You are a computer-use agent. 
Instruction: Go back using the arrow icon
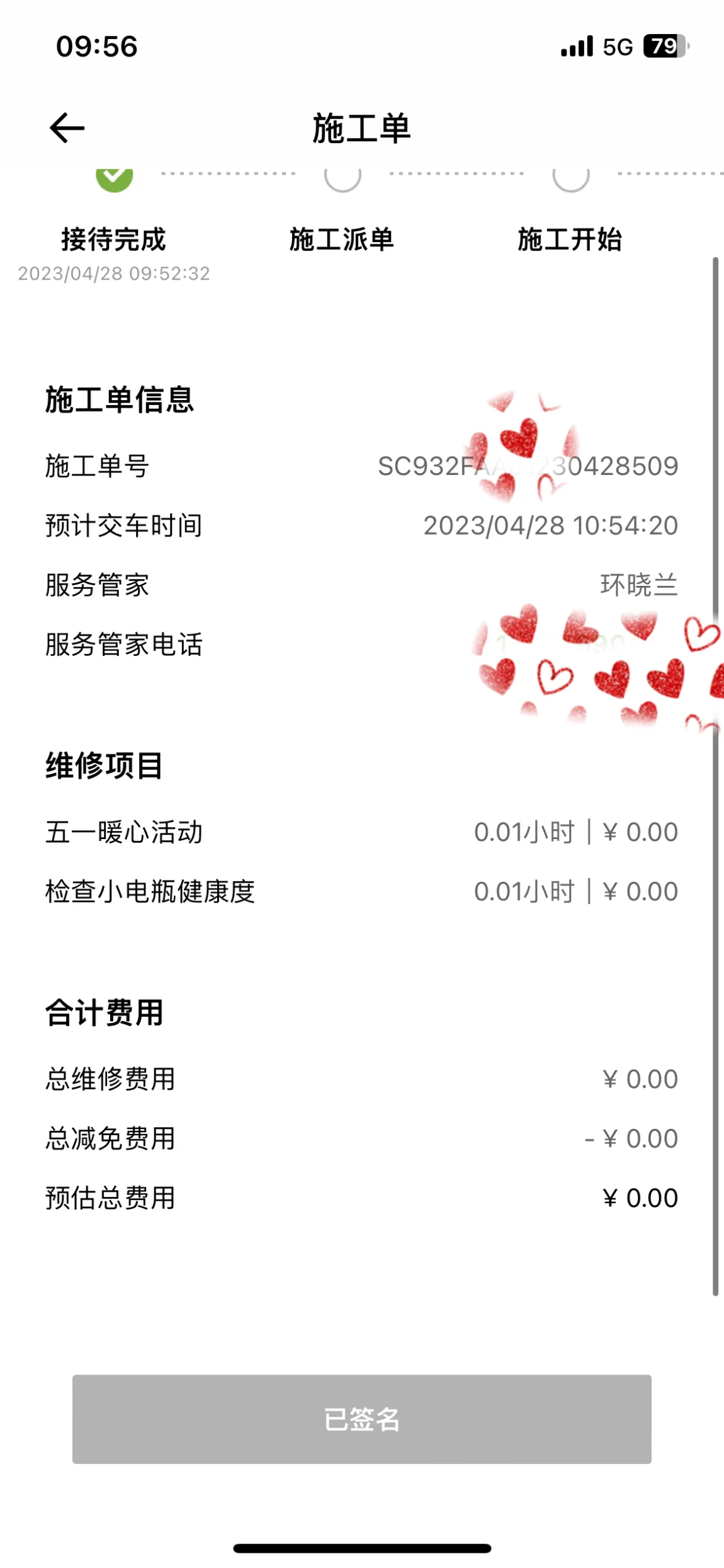[x=67, y=128]
